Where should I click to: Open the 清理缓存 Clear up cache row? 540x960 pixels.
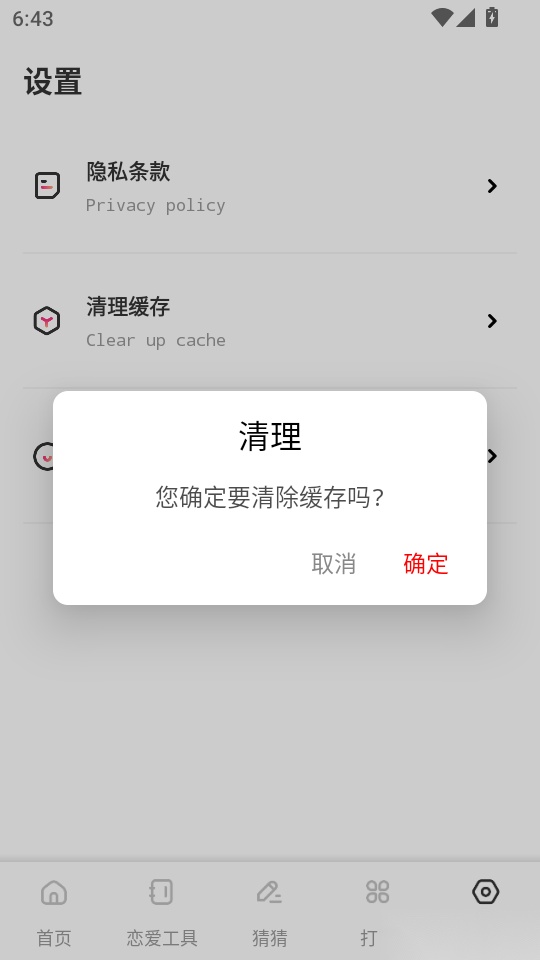point(270,321)
